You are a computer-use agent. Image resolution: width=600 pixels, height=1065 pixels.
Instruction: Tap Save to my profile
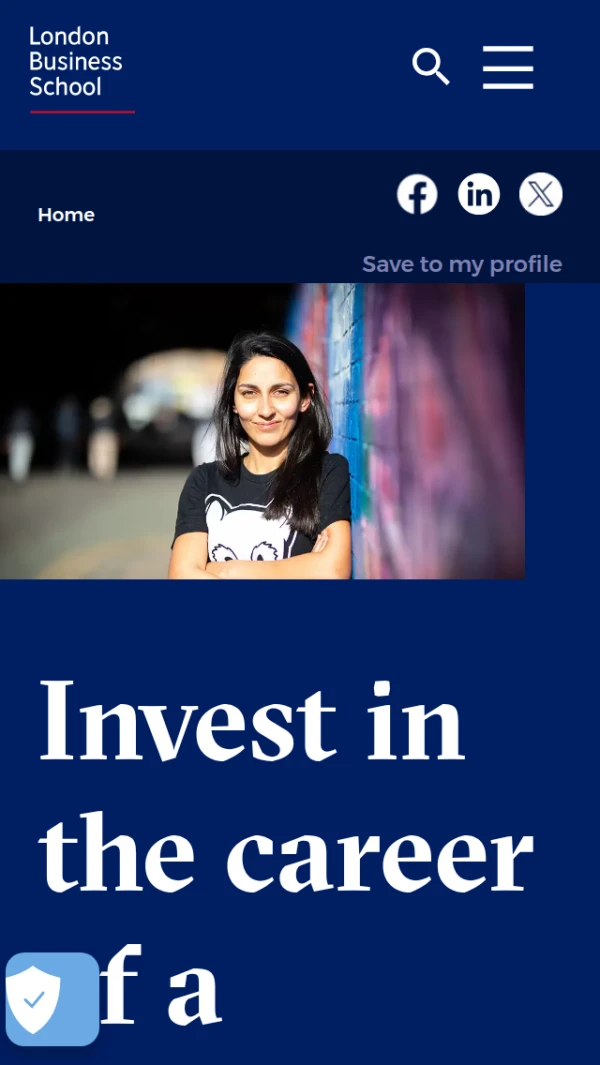click(462, 264)
